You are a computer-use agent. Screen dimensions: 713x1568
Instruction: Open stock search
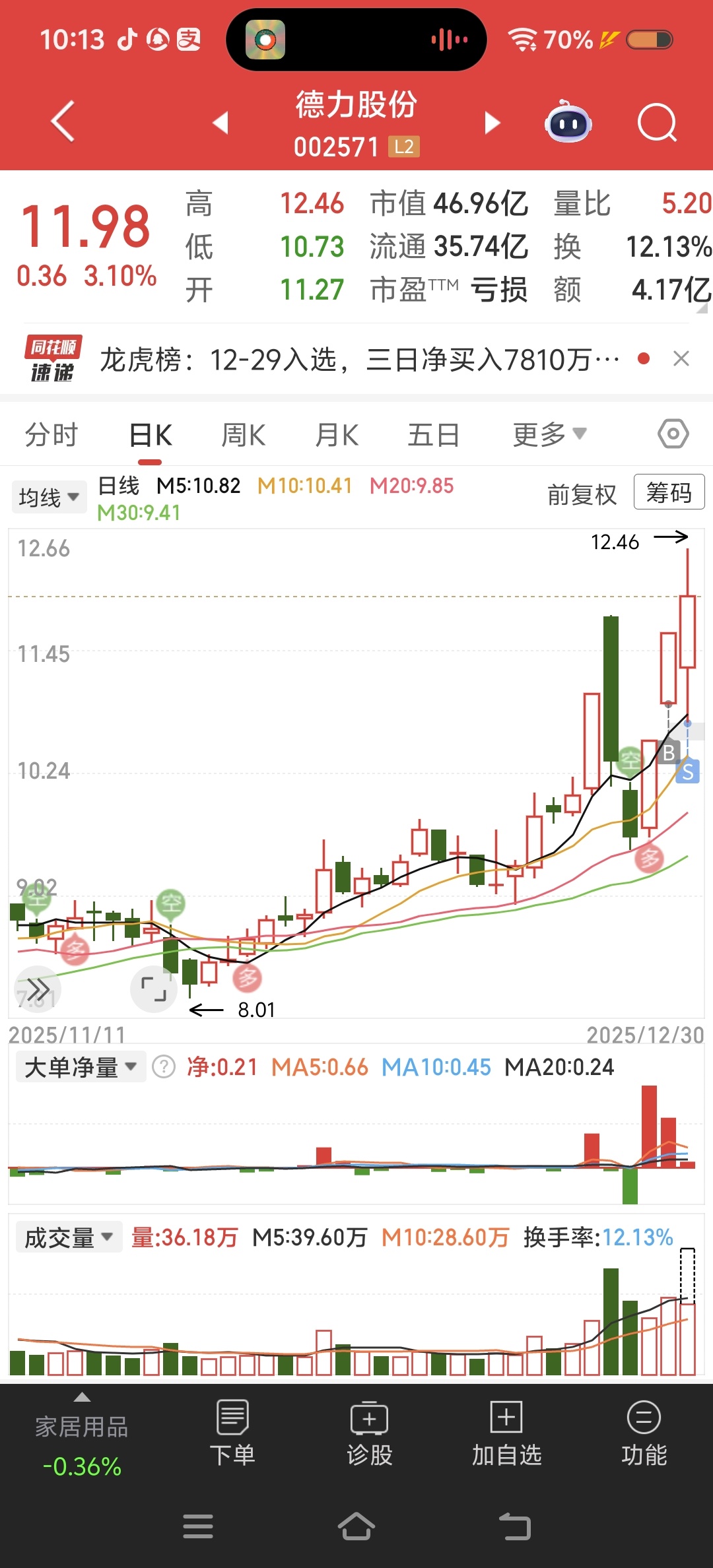point(657,123)
